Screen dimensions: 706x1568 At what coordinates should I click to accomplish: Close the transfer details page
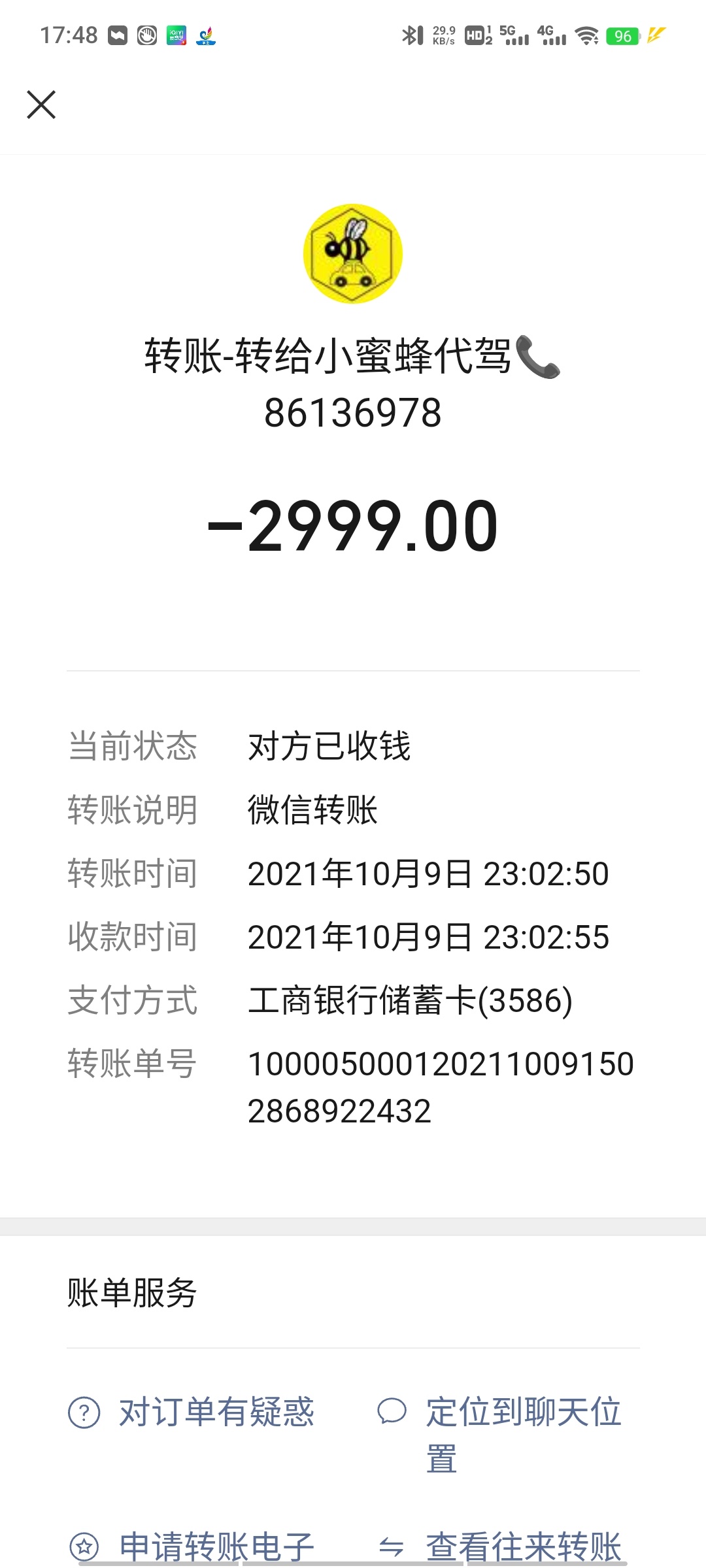click(x=41, y=105)
